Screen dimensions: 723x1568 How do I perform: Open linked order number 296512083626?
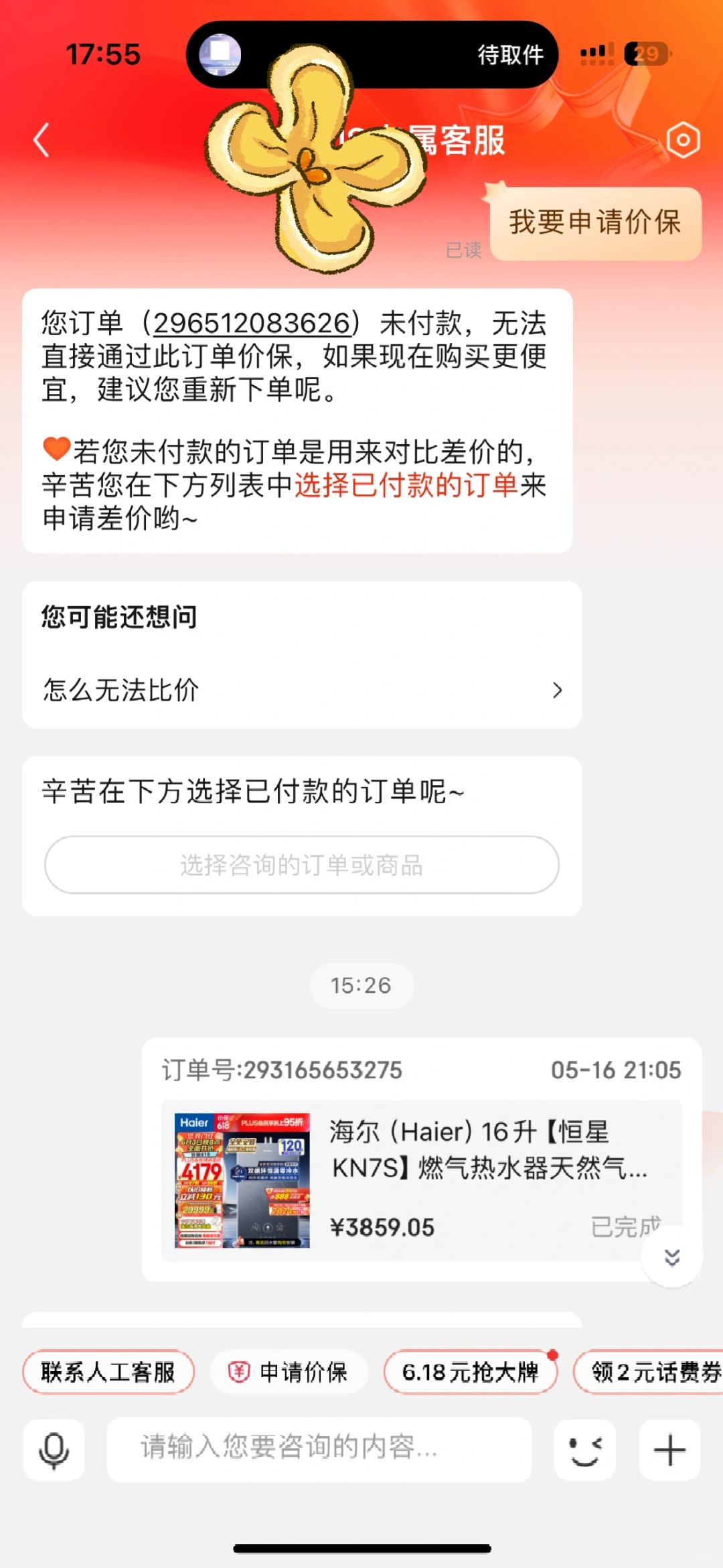point(251,324)
